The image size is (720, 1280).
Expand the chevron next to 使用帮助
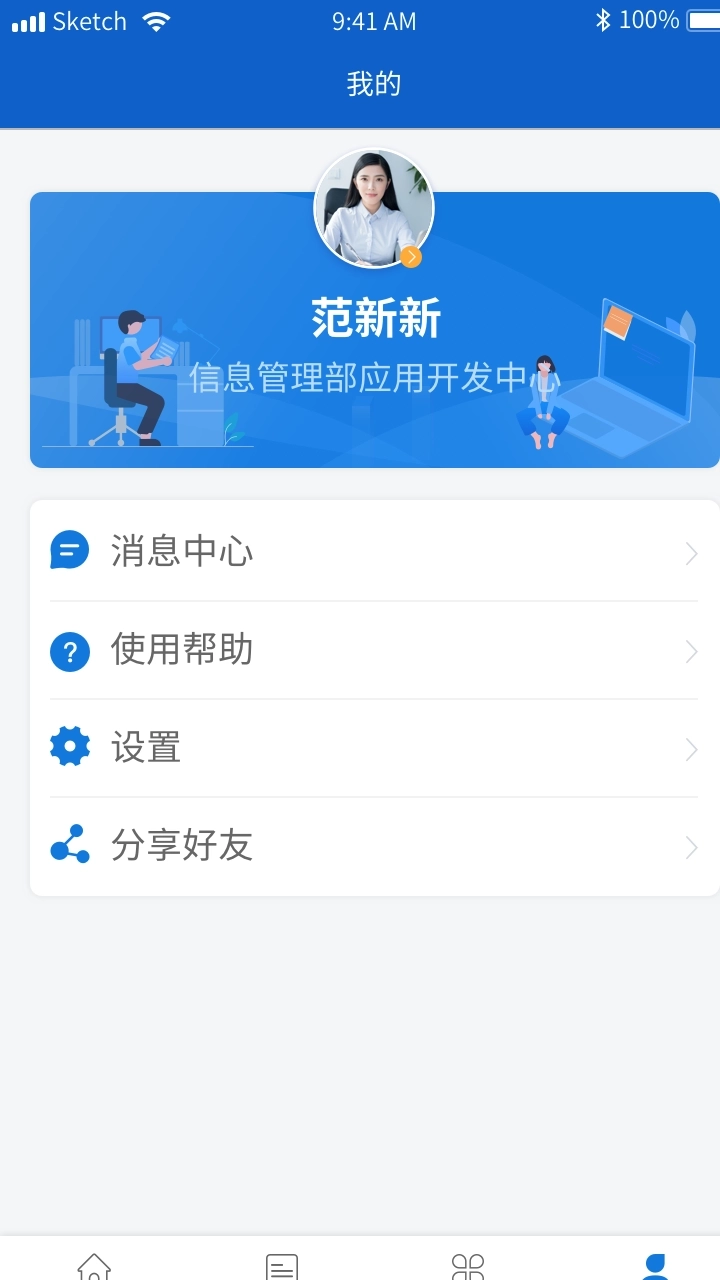(x=691, y=651)
